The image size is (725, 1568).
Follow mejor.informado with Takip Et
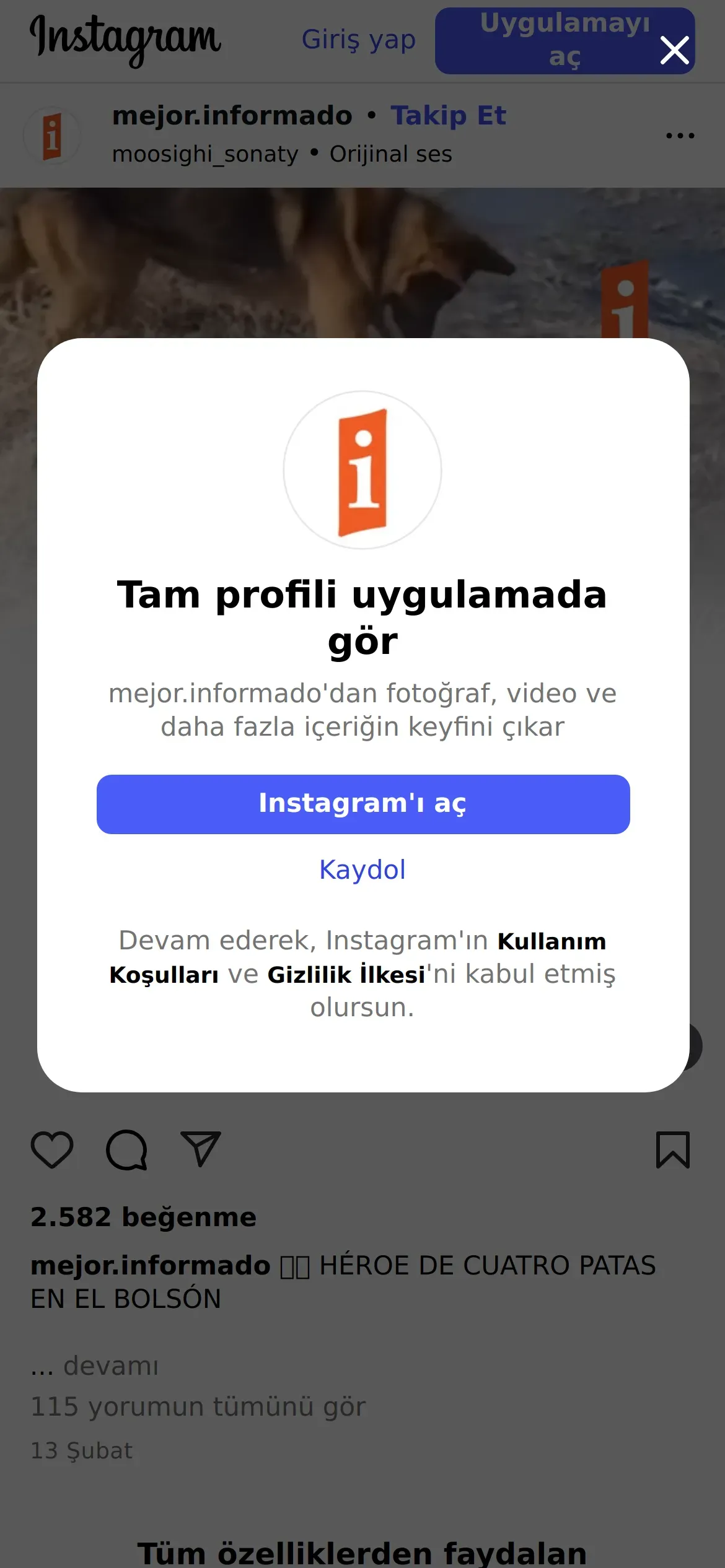tap(448, 116)
